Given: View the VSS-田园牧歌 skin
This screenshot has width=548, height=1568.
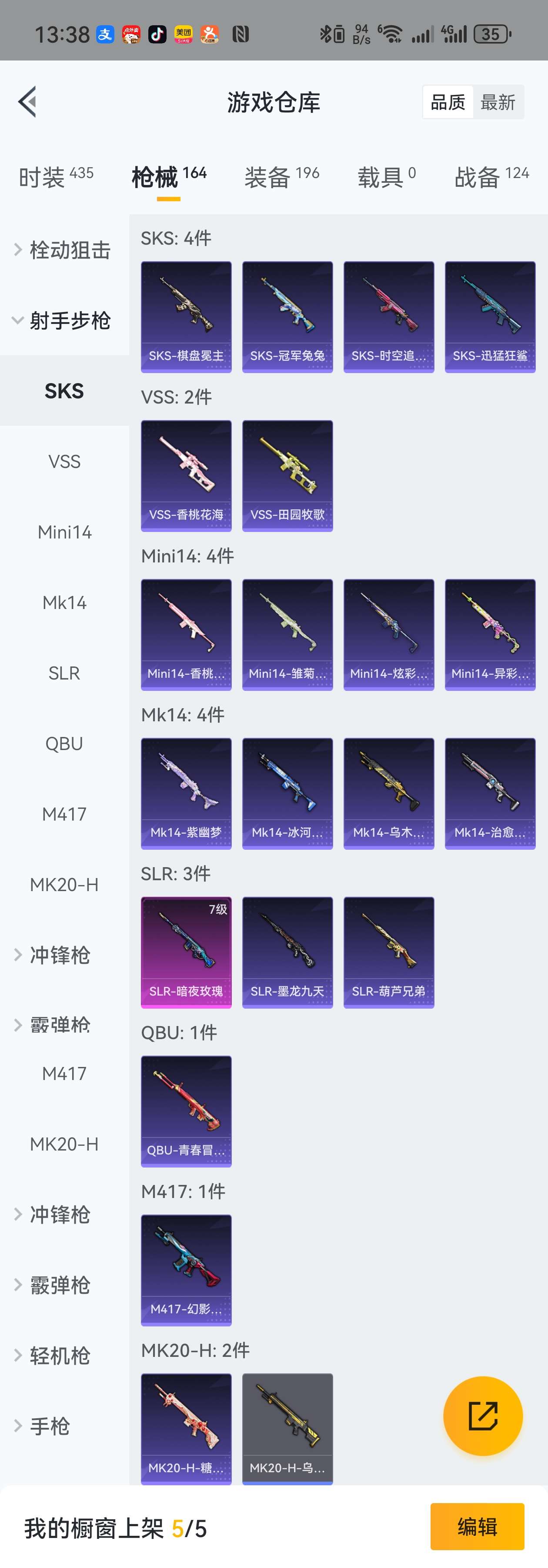Looking at the screenshot, I should click(287, 475).
